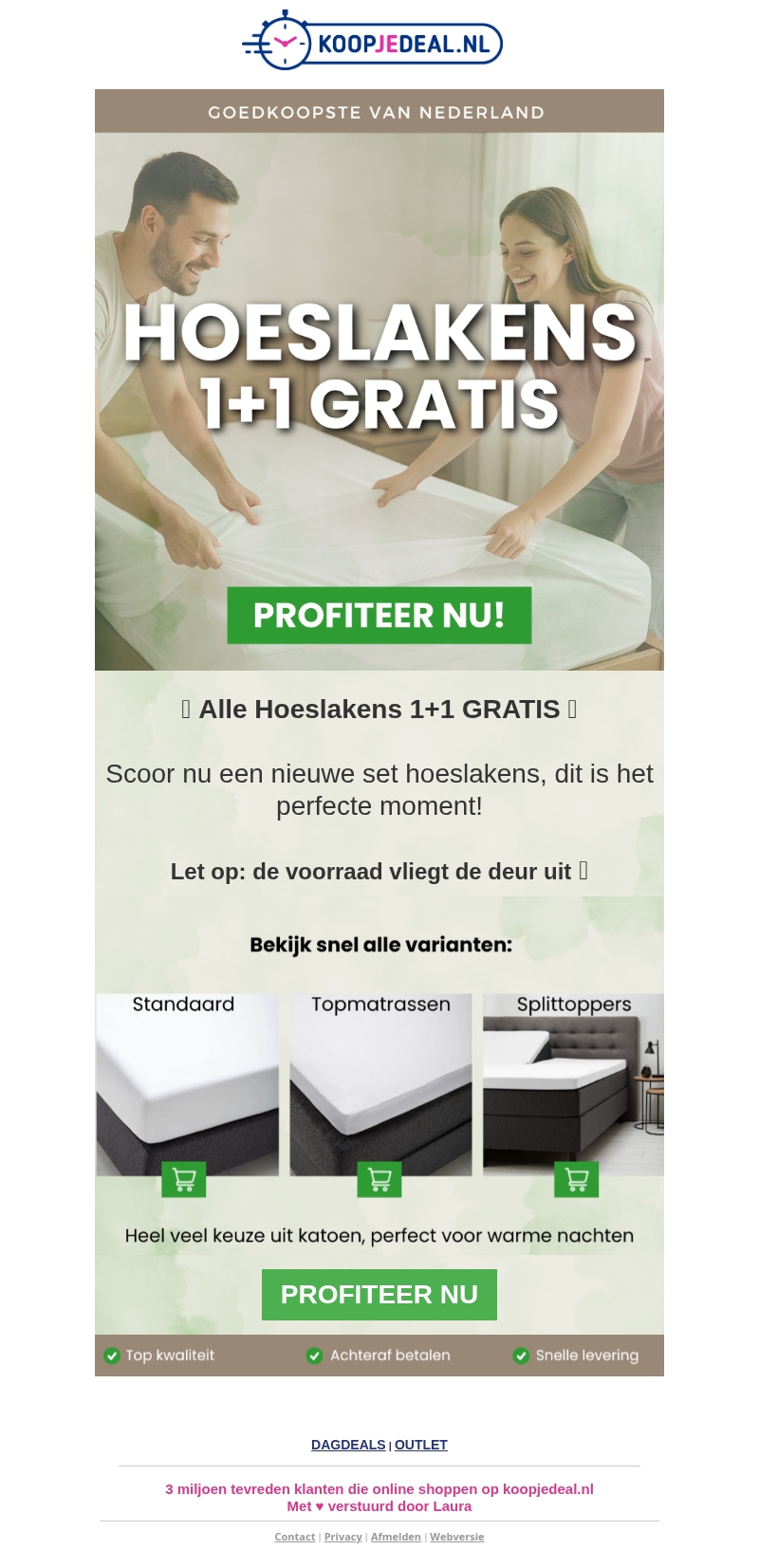Open the Contact link

click(x=295, y=1537)
